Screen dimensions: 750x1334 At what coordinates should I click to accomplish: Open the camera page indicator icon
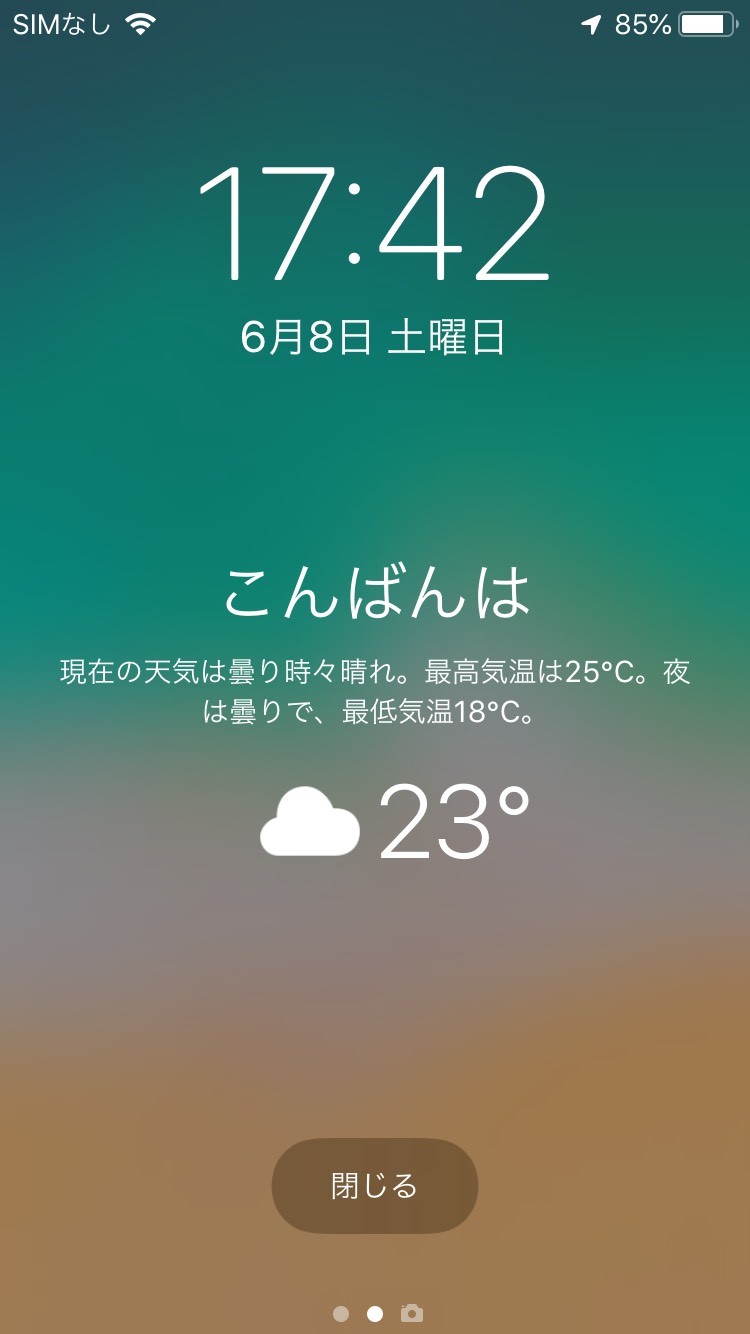412,1313
